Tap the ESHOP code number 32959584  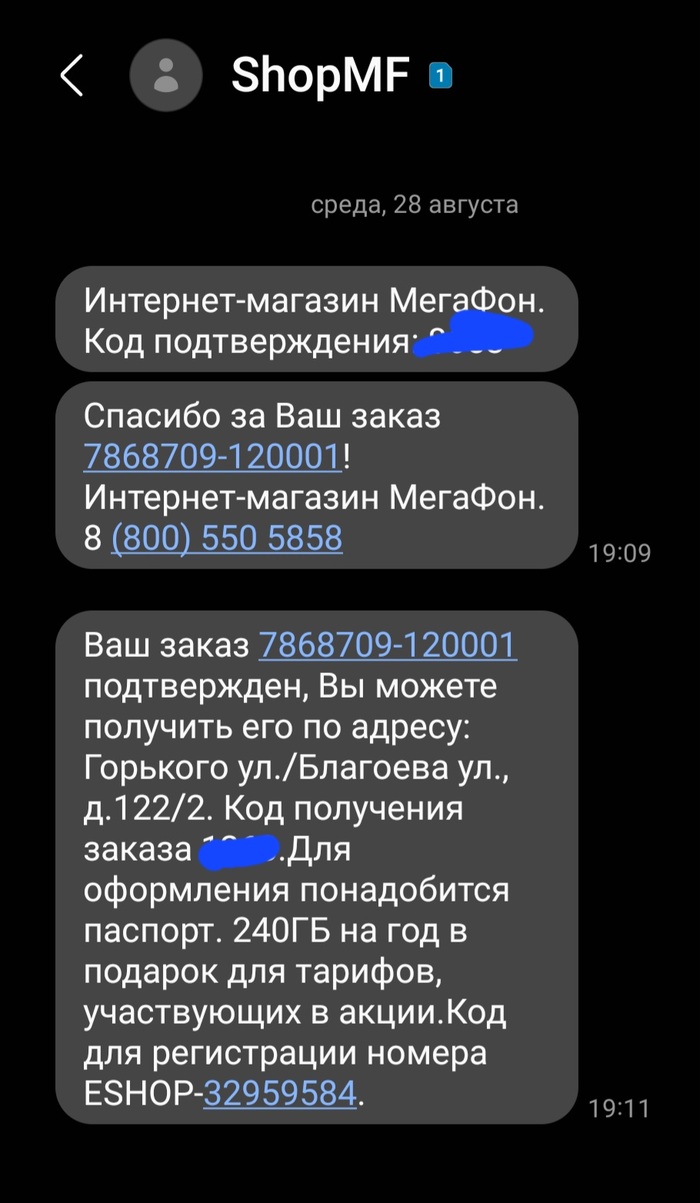click(280, 1094)
